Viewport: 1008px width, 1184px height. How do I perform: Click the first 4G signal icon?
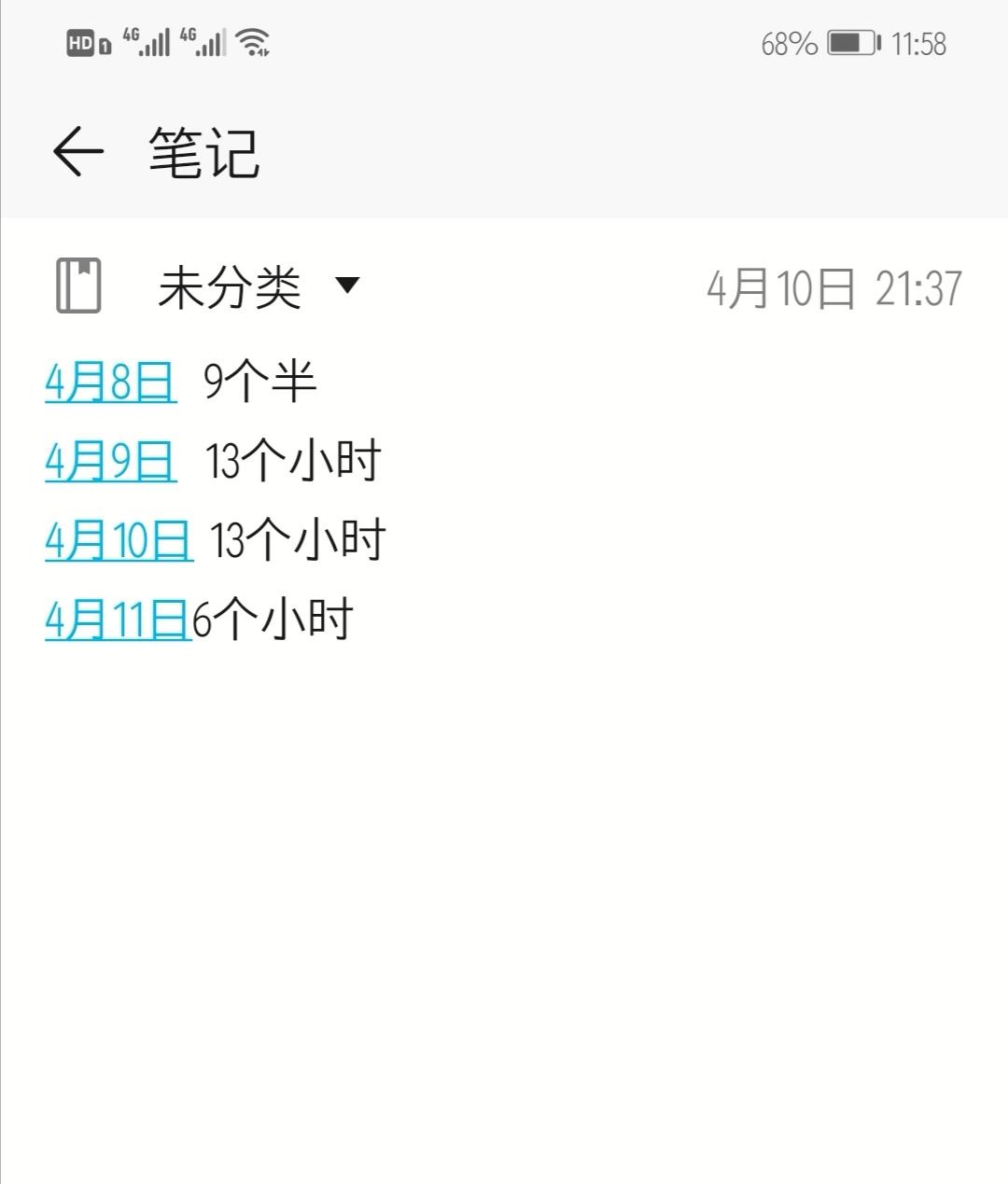coord(145,41)
